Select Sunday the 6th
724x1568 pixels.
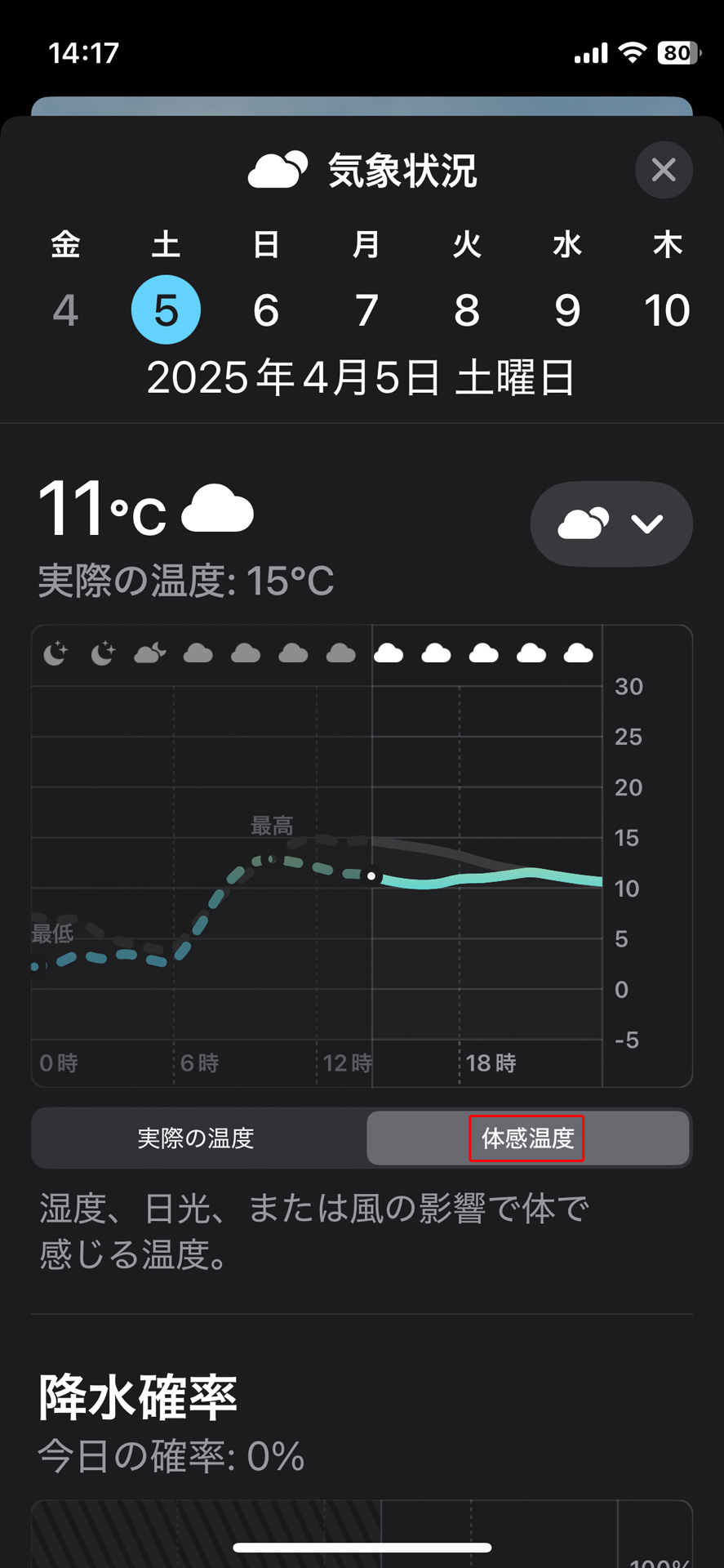266,310
